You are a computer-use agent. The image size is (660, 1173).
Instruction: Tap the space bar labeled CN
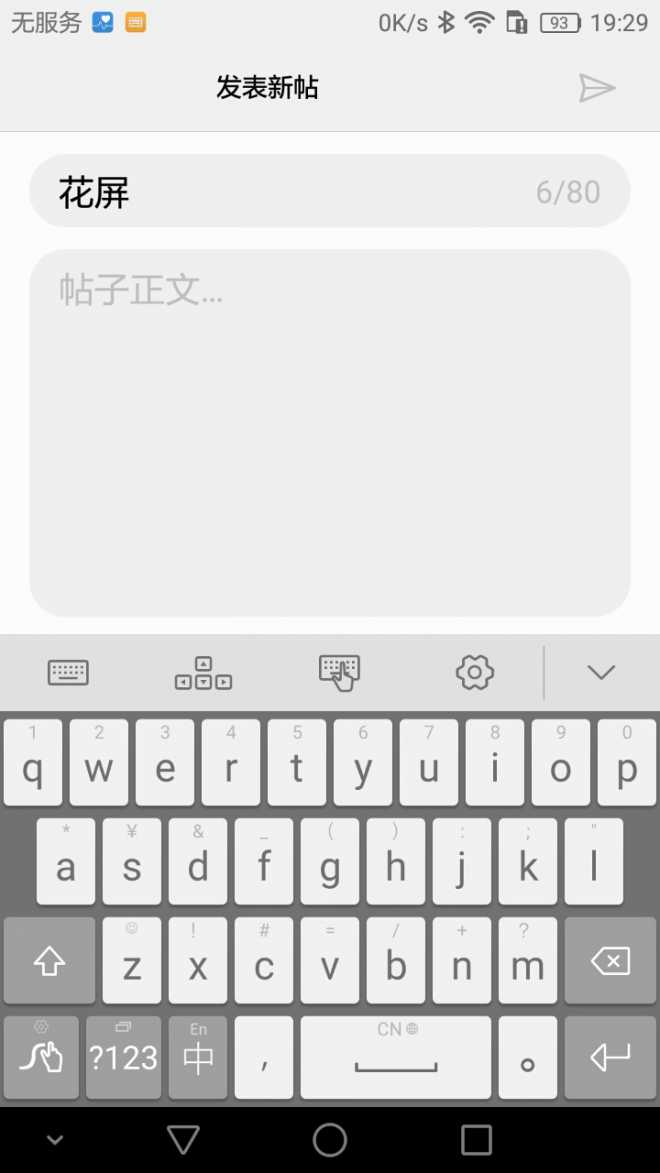(396, 1058)
